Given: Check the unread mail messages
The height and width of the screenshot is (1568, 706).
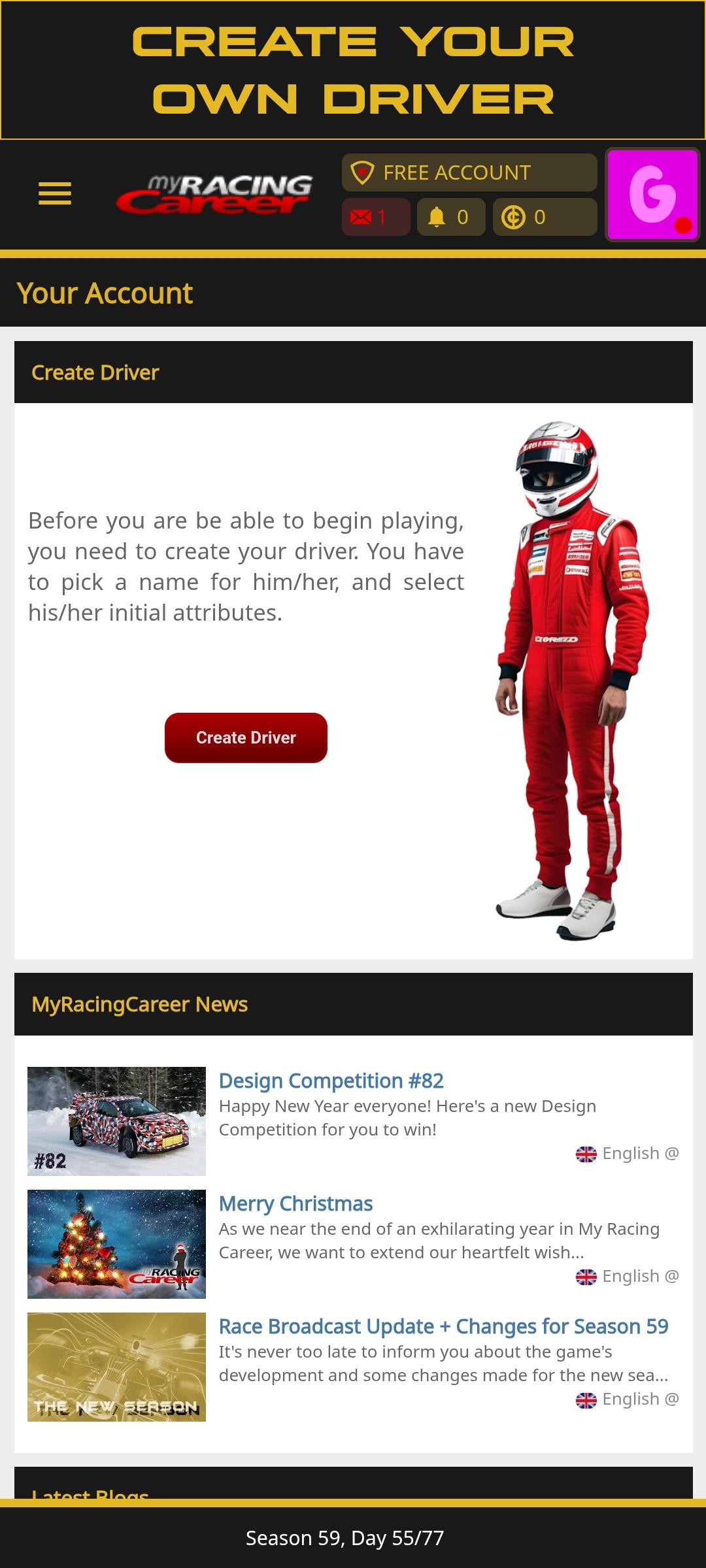Looking at the screenshot, I should 375,217.
